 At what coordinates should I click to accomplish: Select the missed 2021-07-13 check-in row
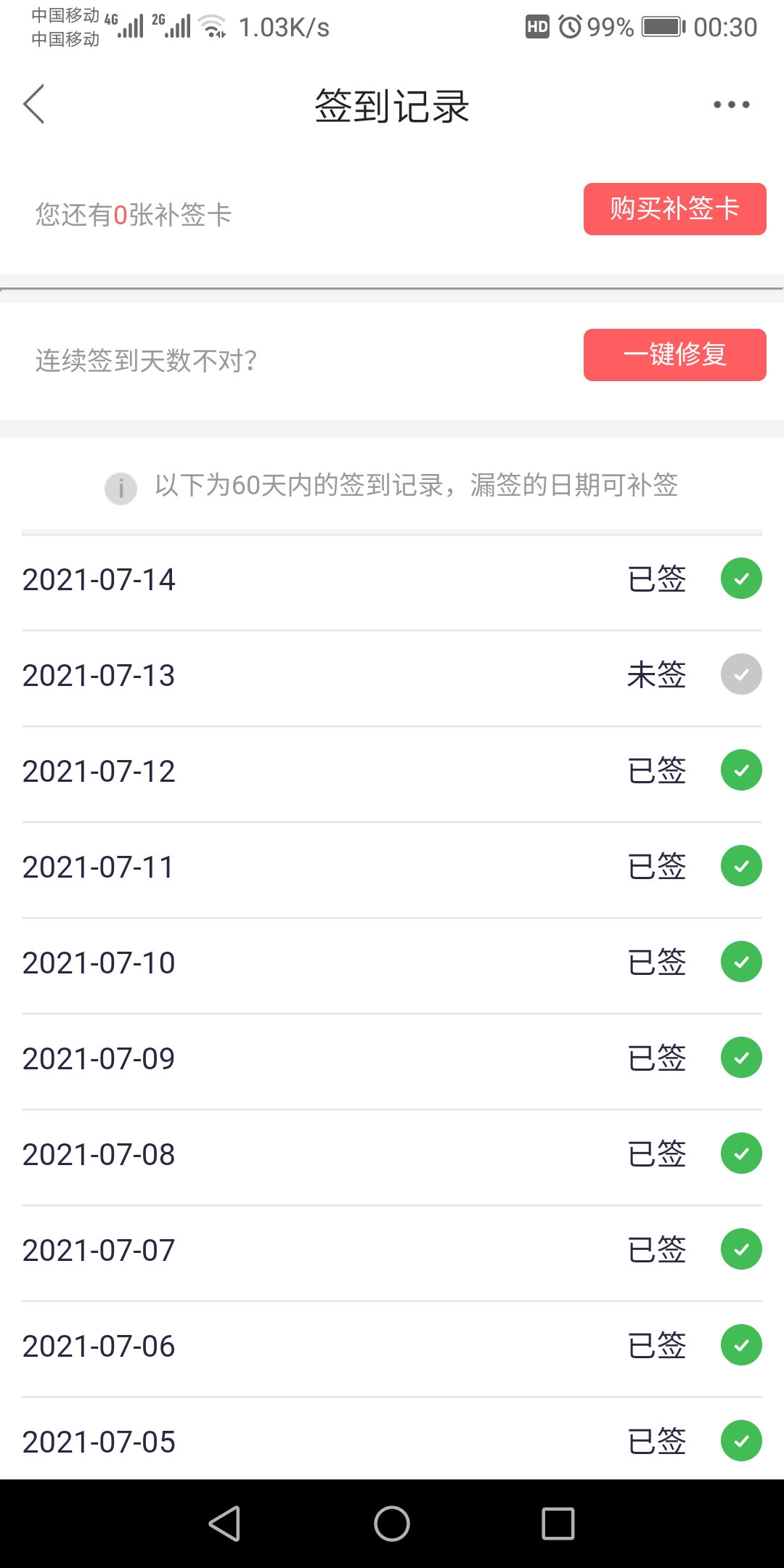392,675
